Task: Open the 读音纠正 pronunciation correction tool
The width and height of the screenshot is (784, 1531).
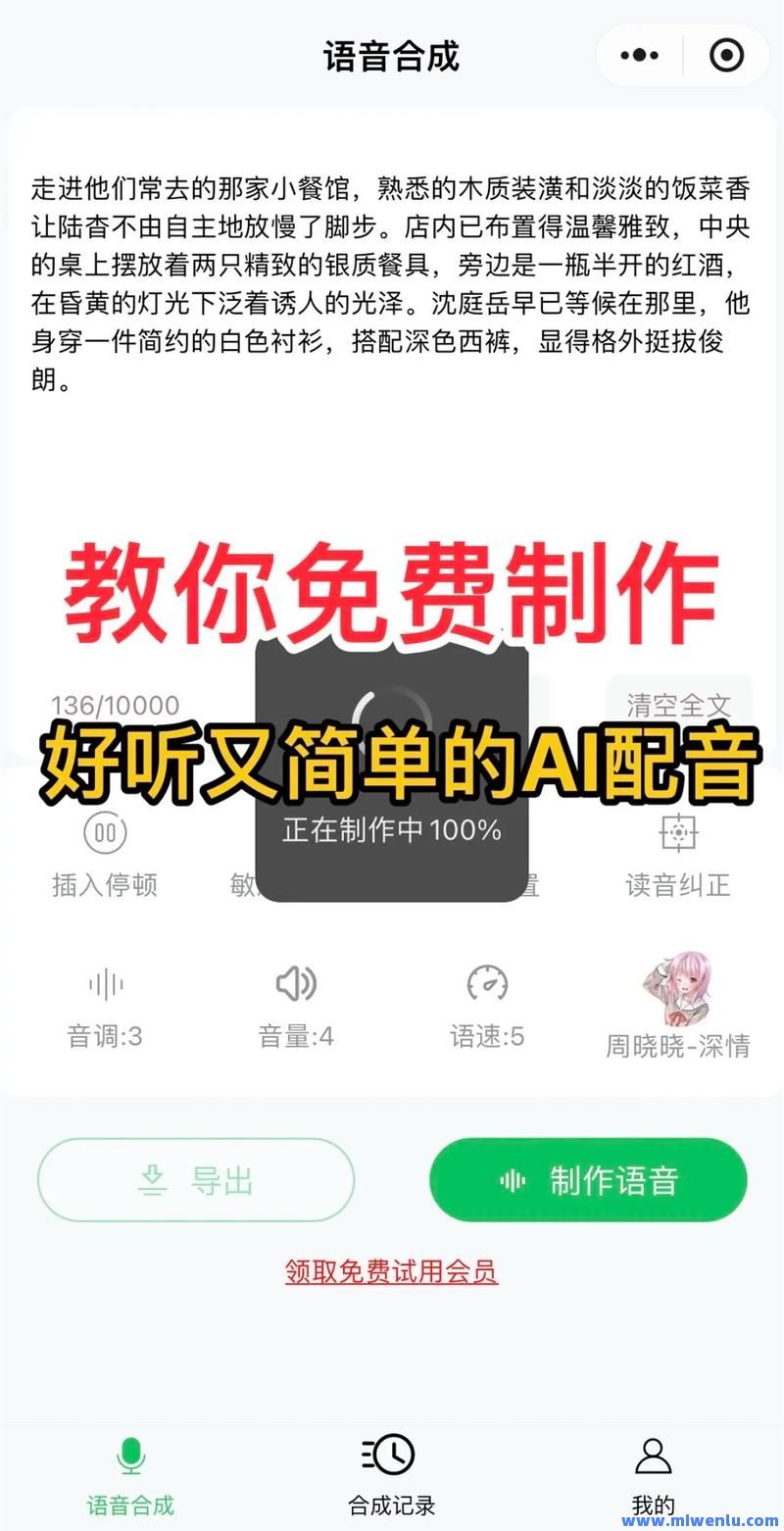Action: pyautogui.click(x=678, y=855)
